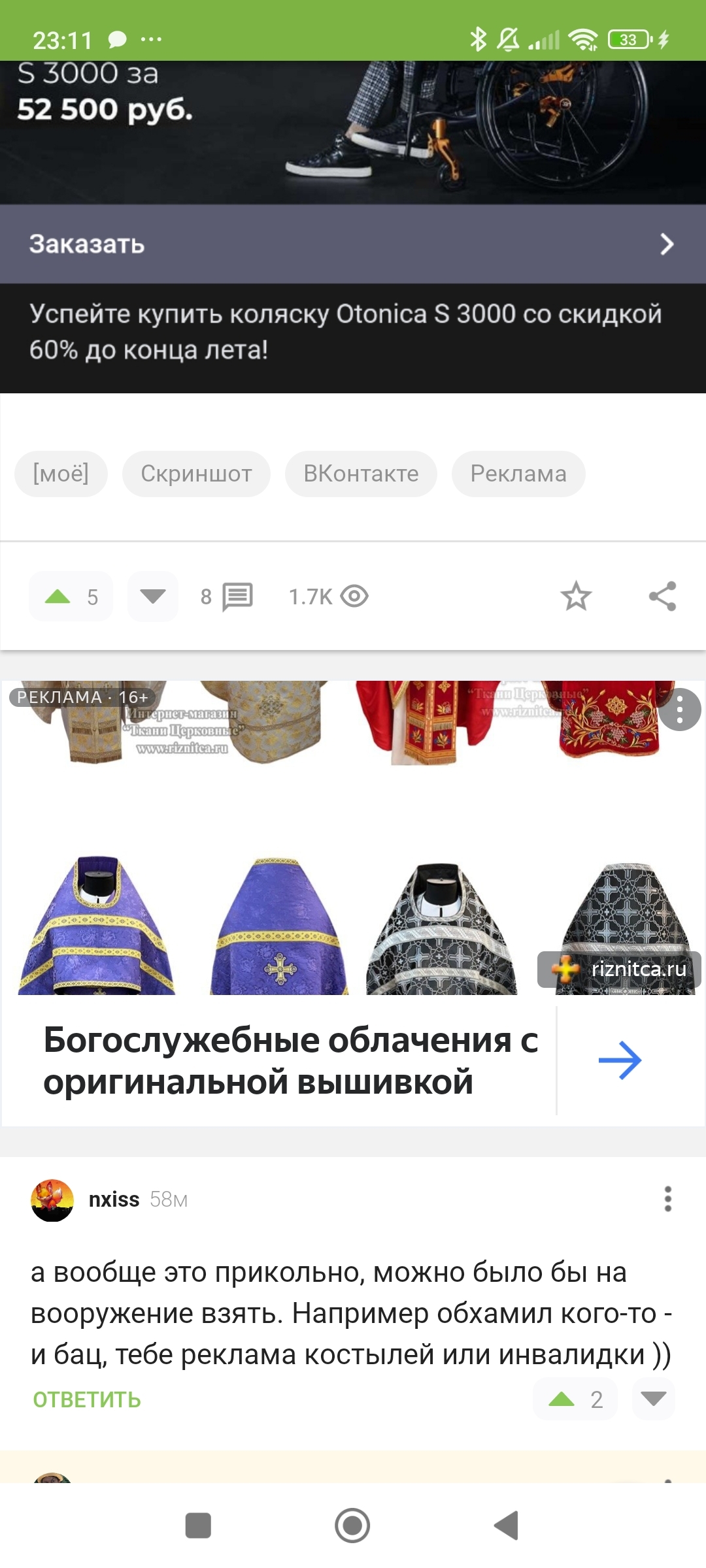Image resolution: width=706 pixels, height=1568 pixels.
Task: Open options menu for nxiss's comment
Action: tap(667, 1199)
